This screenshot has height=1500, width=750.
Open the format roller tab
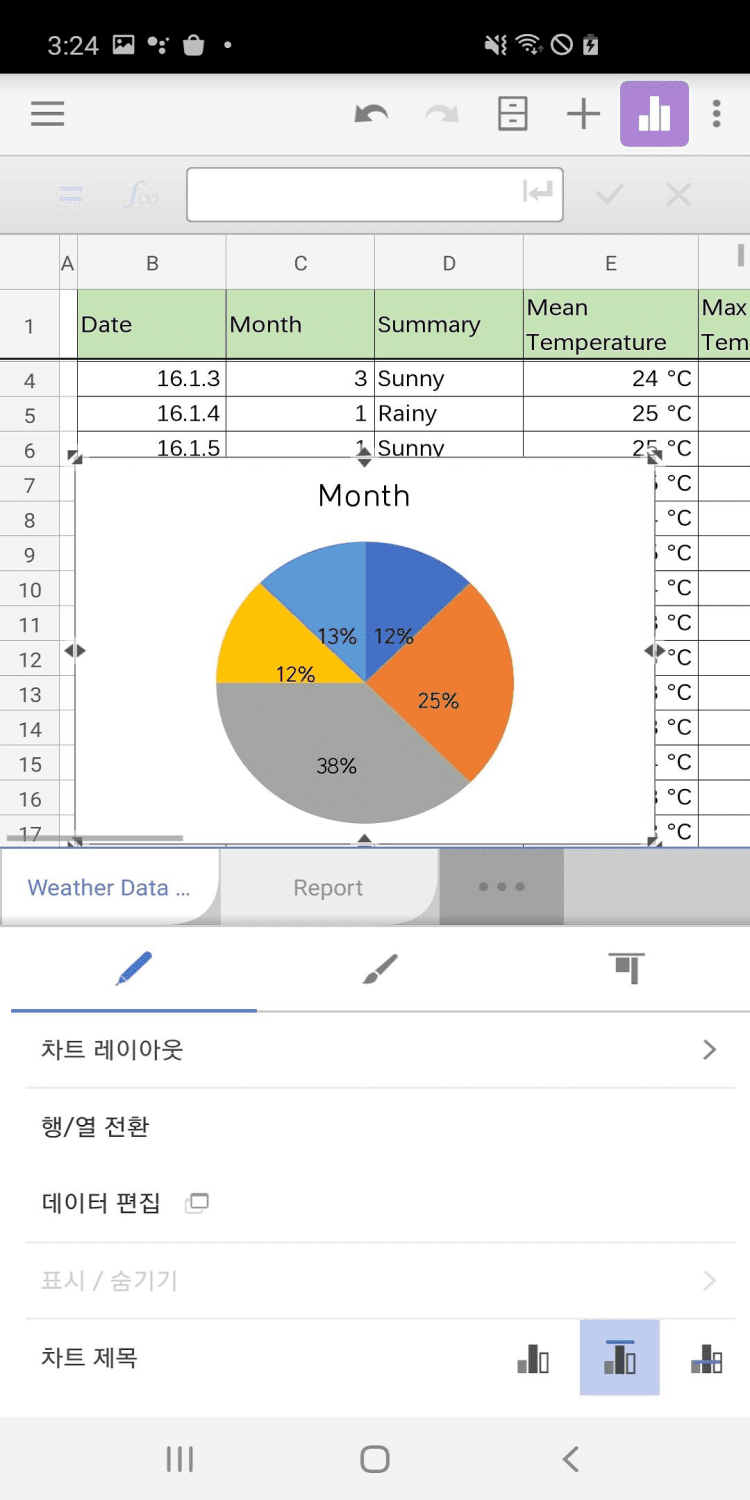(x=626, y=968)
